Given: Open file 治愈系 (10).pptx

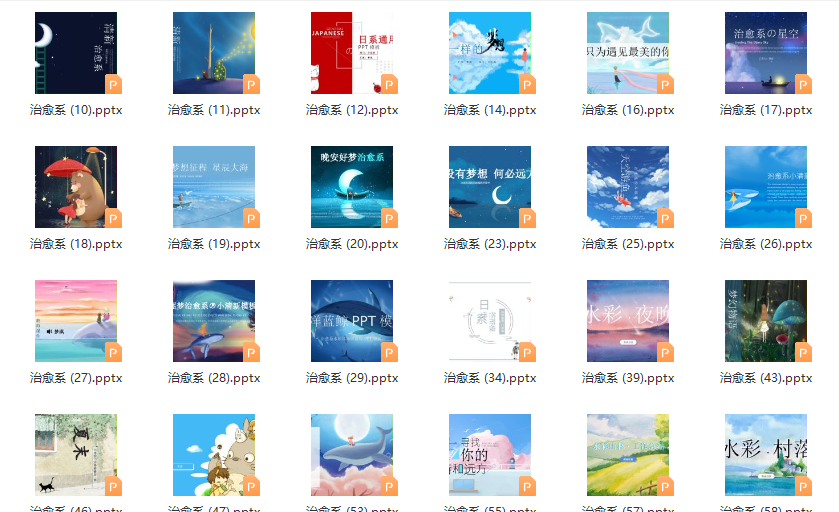Looking at the screenshot, I should click(76, 53).
